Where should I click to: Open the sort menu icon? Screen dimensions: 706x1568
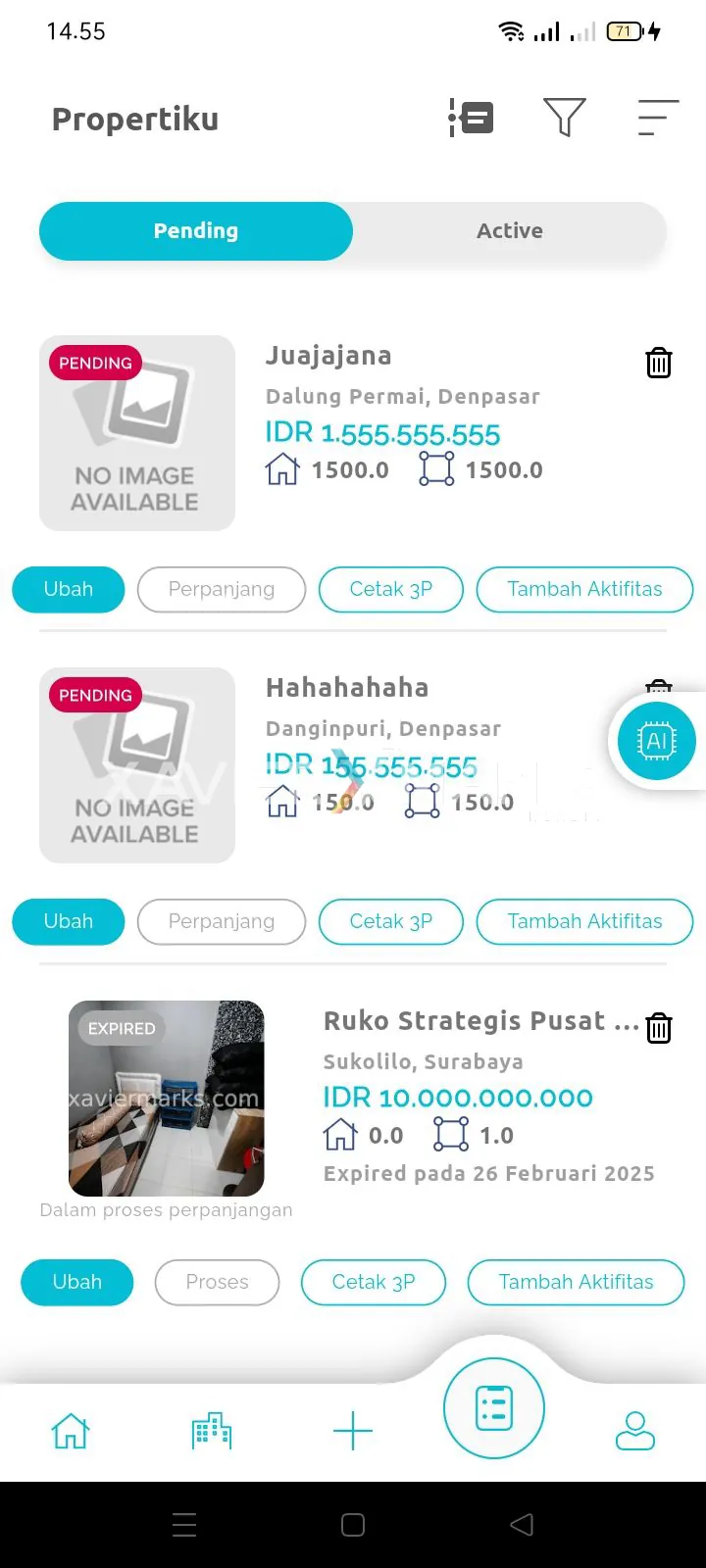(657, 118)
